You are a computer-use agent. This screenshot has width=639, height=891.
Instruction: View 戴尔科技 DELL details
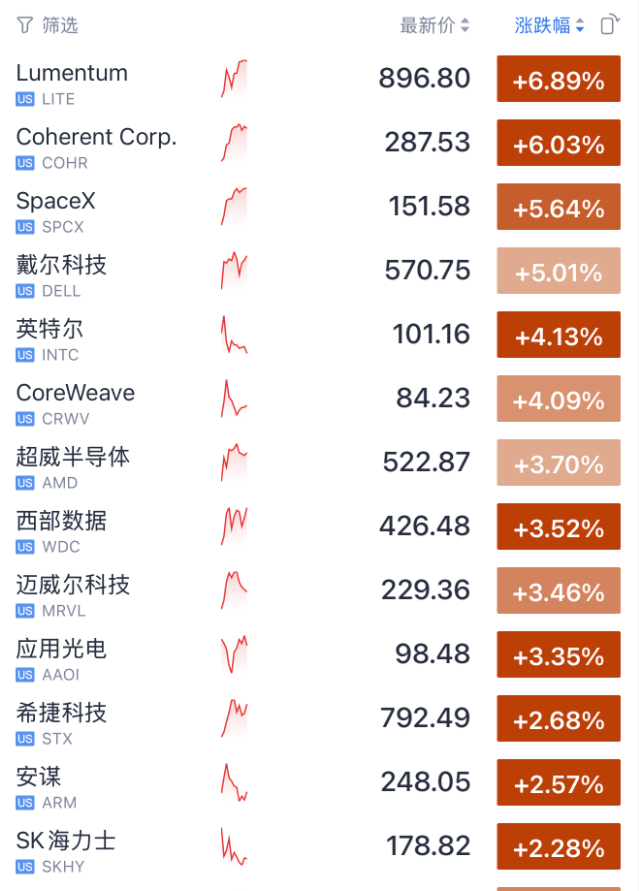[318, 270]
